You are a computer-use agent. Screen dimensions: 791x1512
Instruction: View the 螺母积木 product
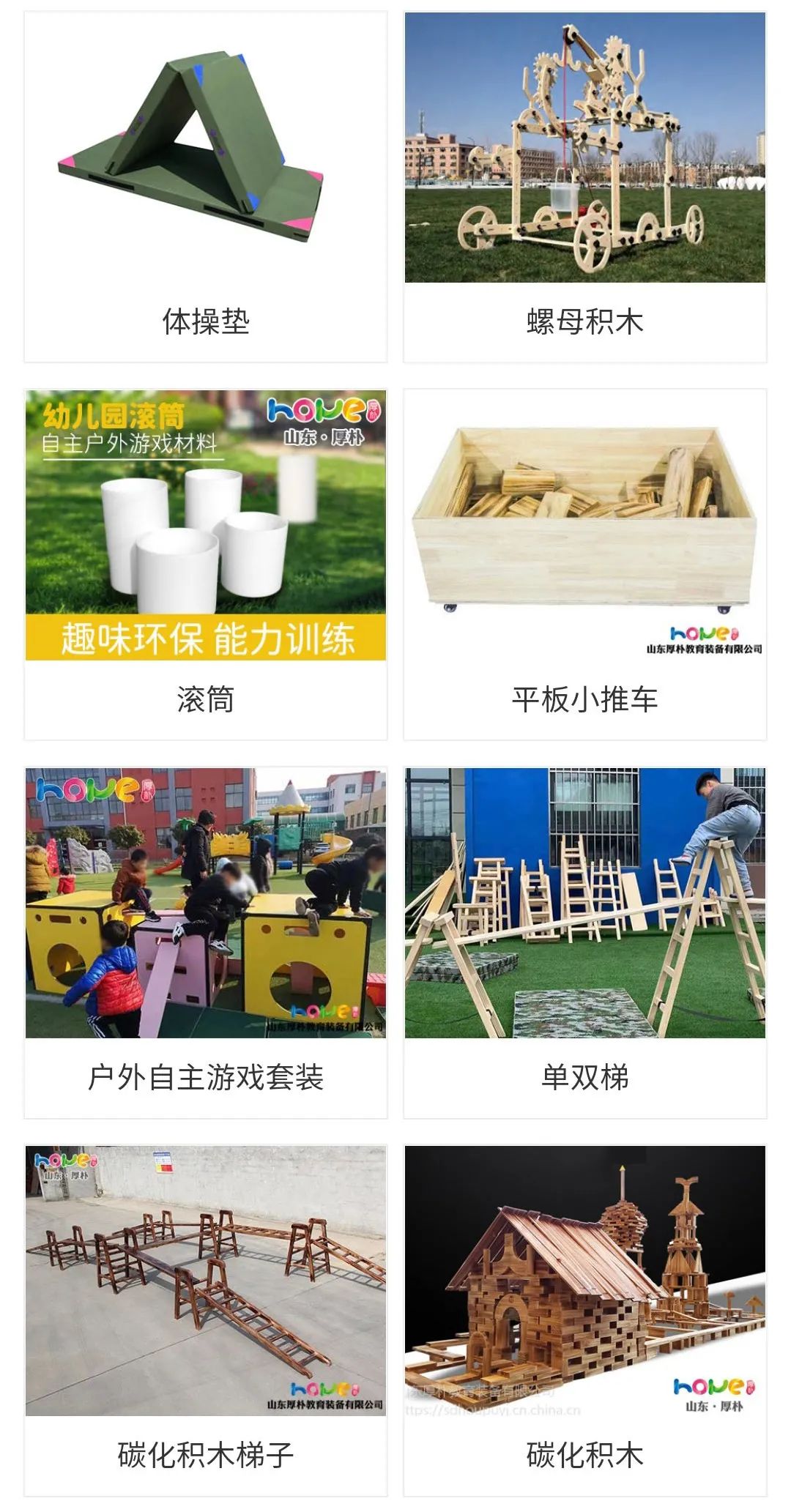coord(585,187)
